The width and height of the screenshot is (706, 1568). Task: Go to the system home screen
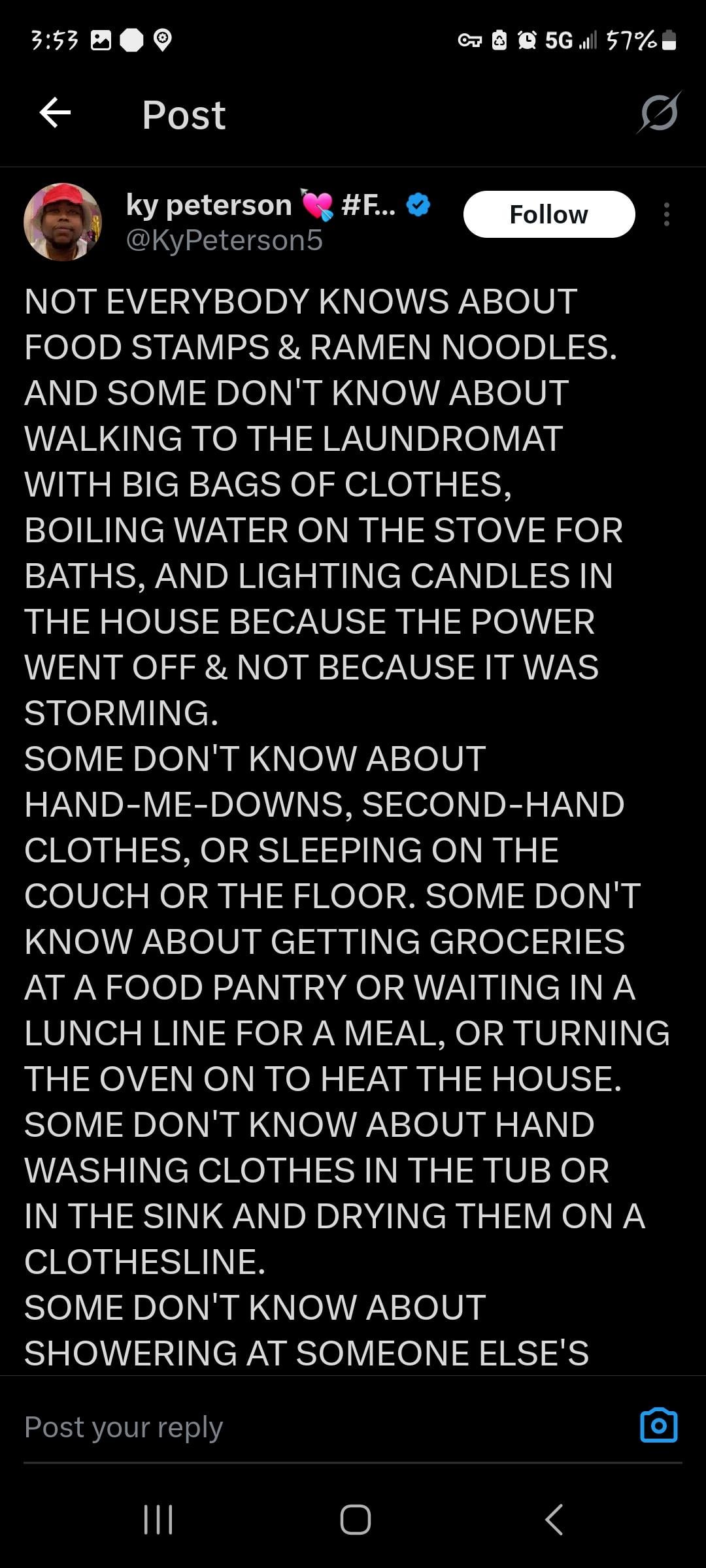click(x=355, y=1519)
